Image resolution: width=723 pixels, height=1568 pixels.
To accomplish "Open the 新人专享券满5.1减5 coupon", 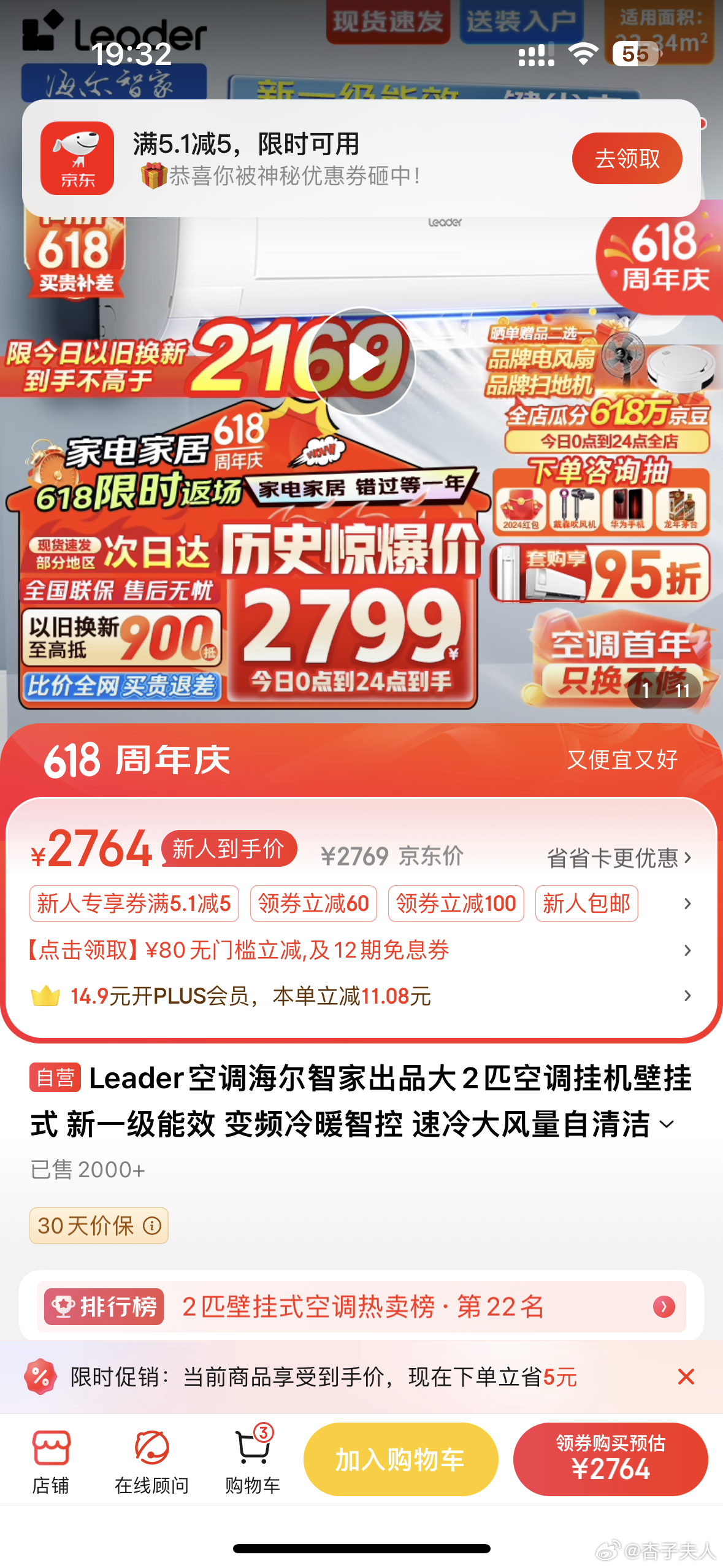I will coord(134,904).
